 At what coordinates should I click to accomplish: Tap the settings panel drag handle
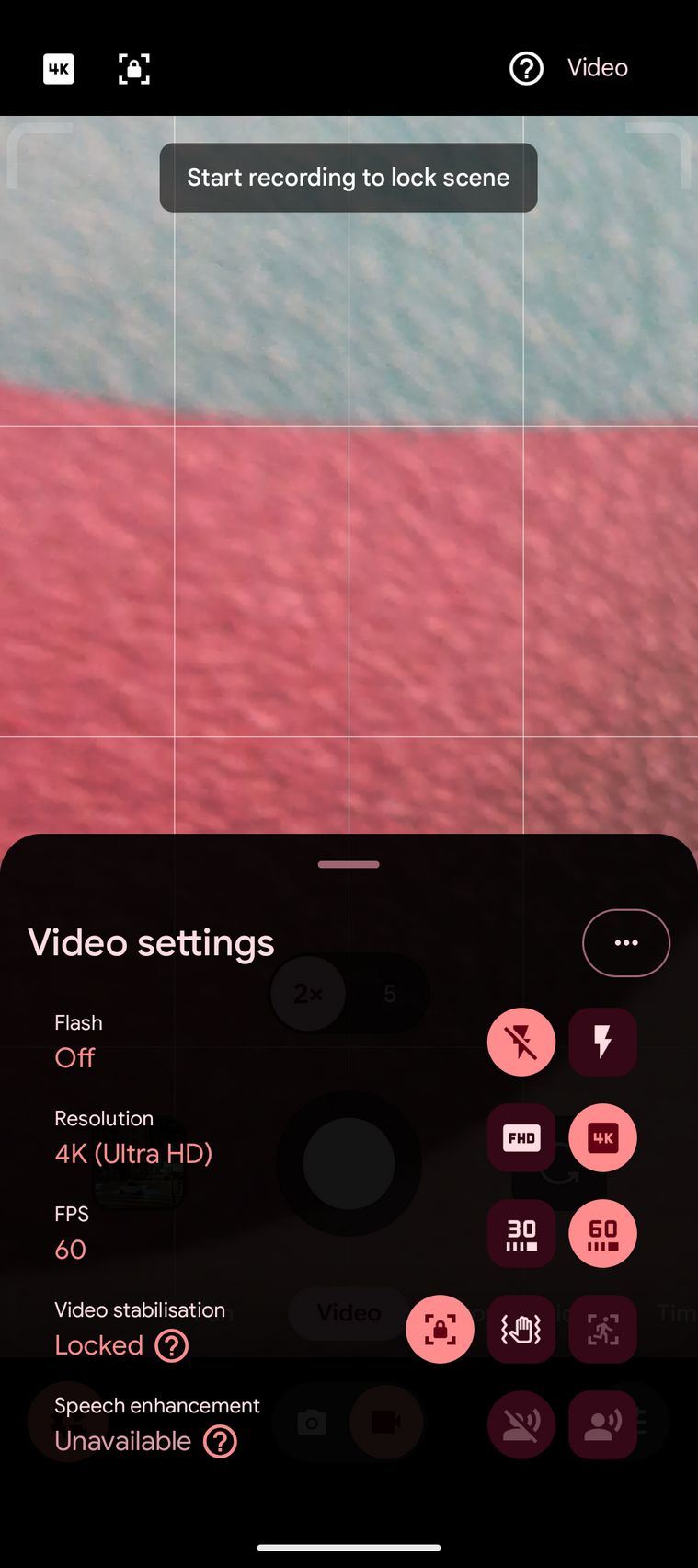point(349,864)
